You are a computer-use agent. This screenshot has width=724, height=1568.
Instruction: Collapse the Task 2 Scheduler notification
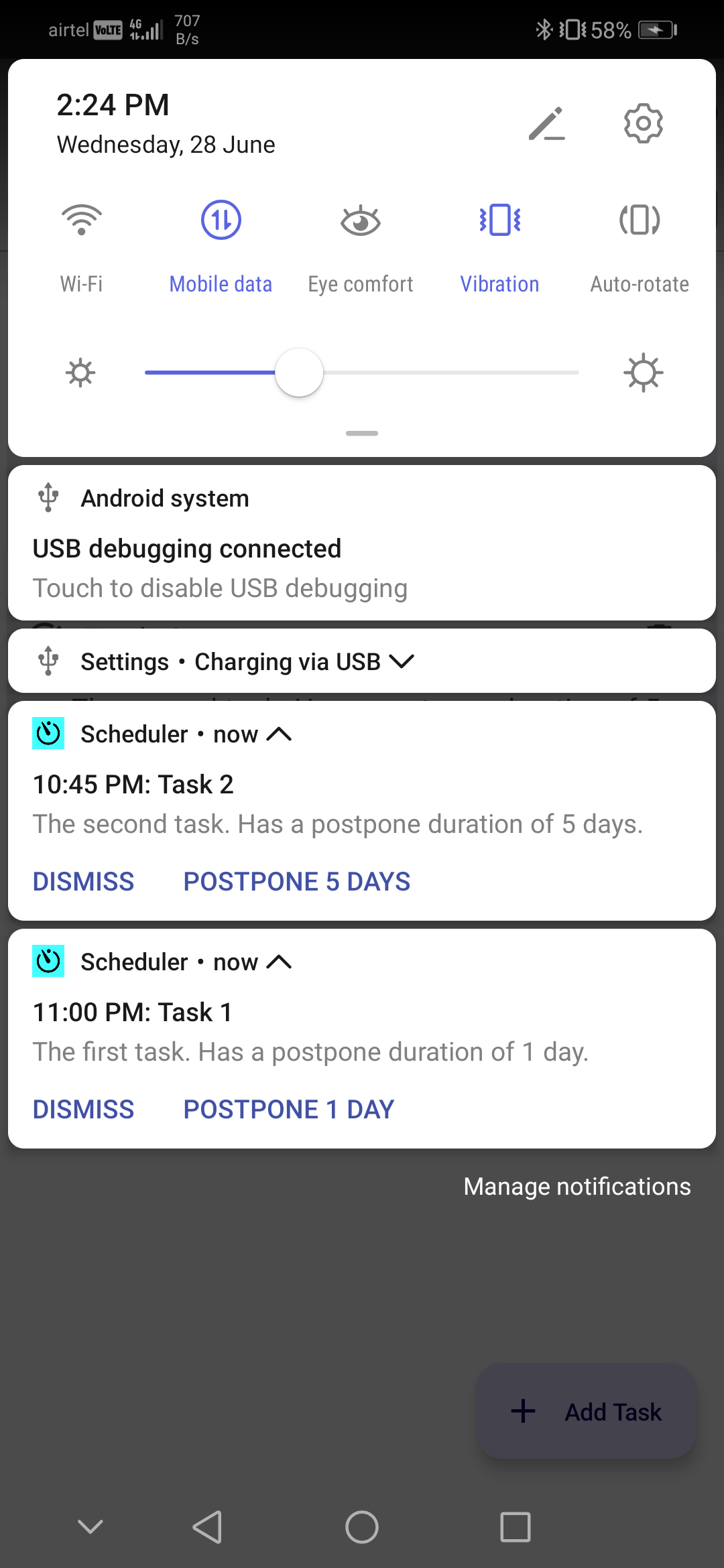pyautogui.click(x=280, y=734)
